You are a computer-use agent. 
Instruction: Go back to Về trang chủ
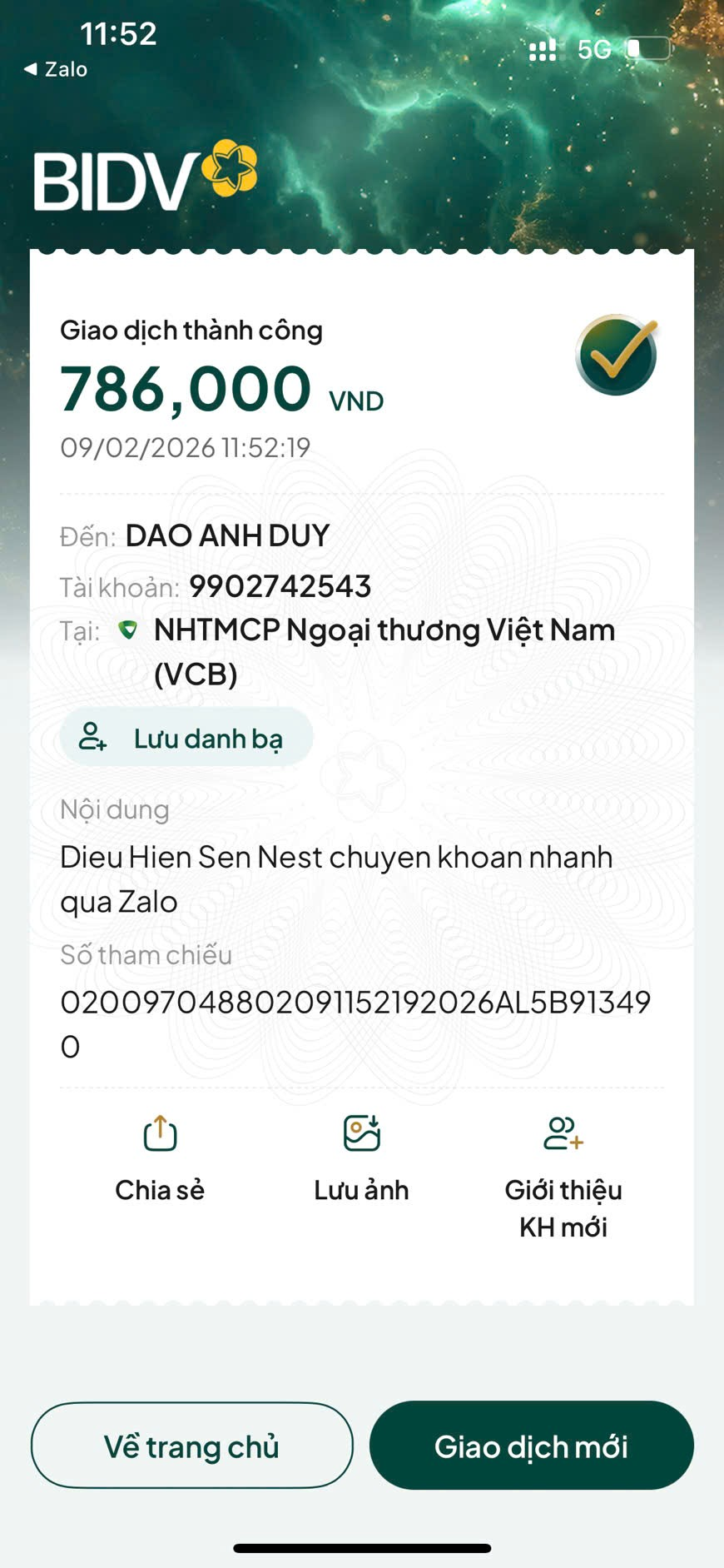click(192, 1446)
